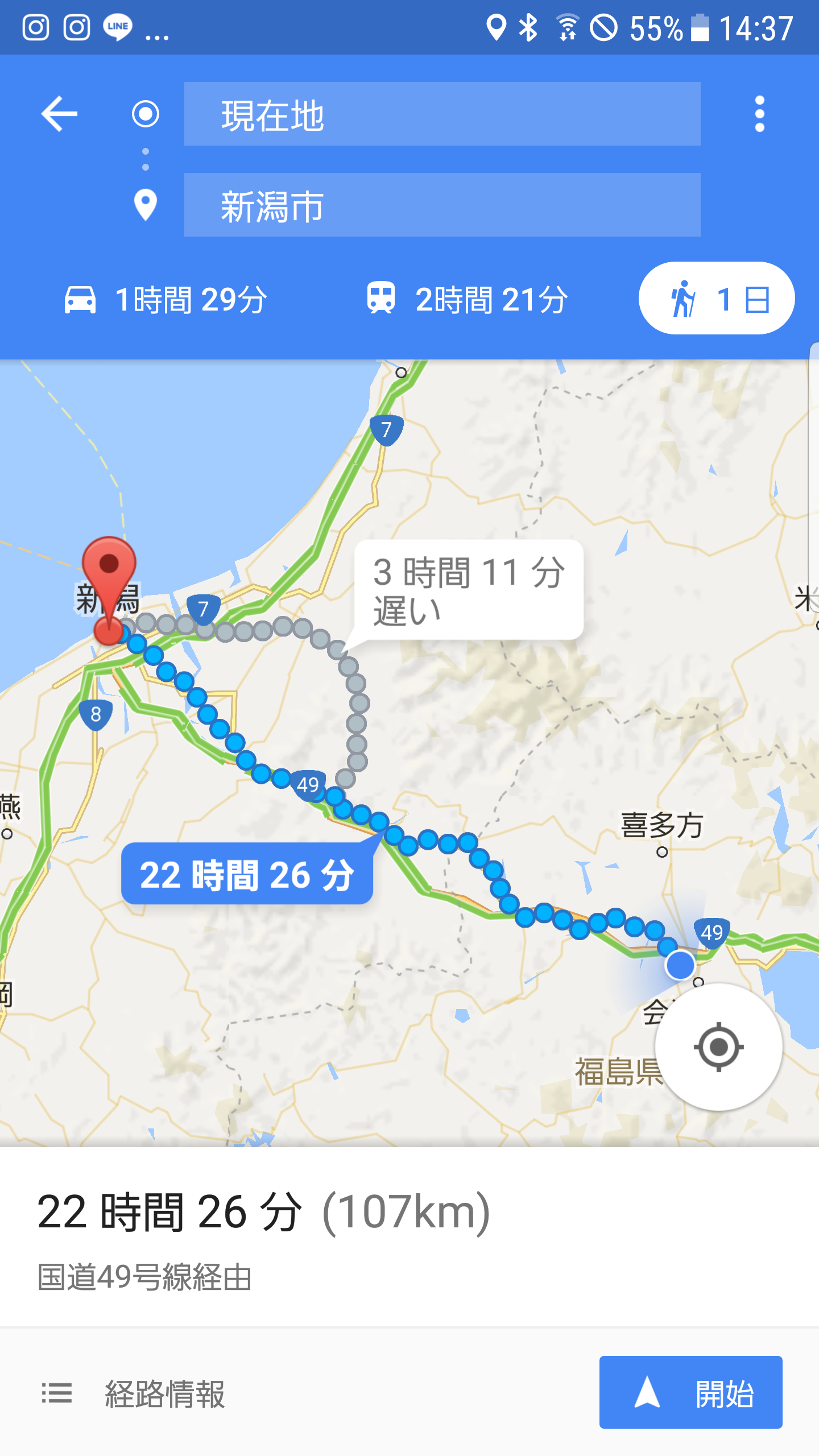Open the three-dot overflow menu
This screenshot has width=819, height=1456.
tap(759, 114)
